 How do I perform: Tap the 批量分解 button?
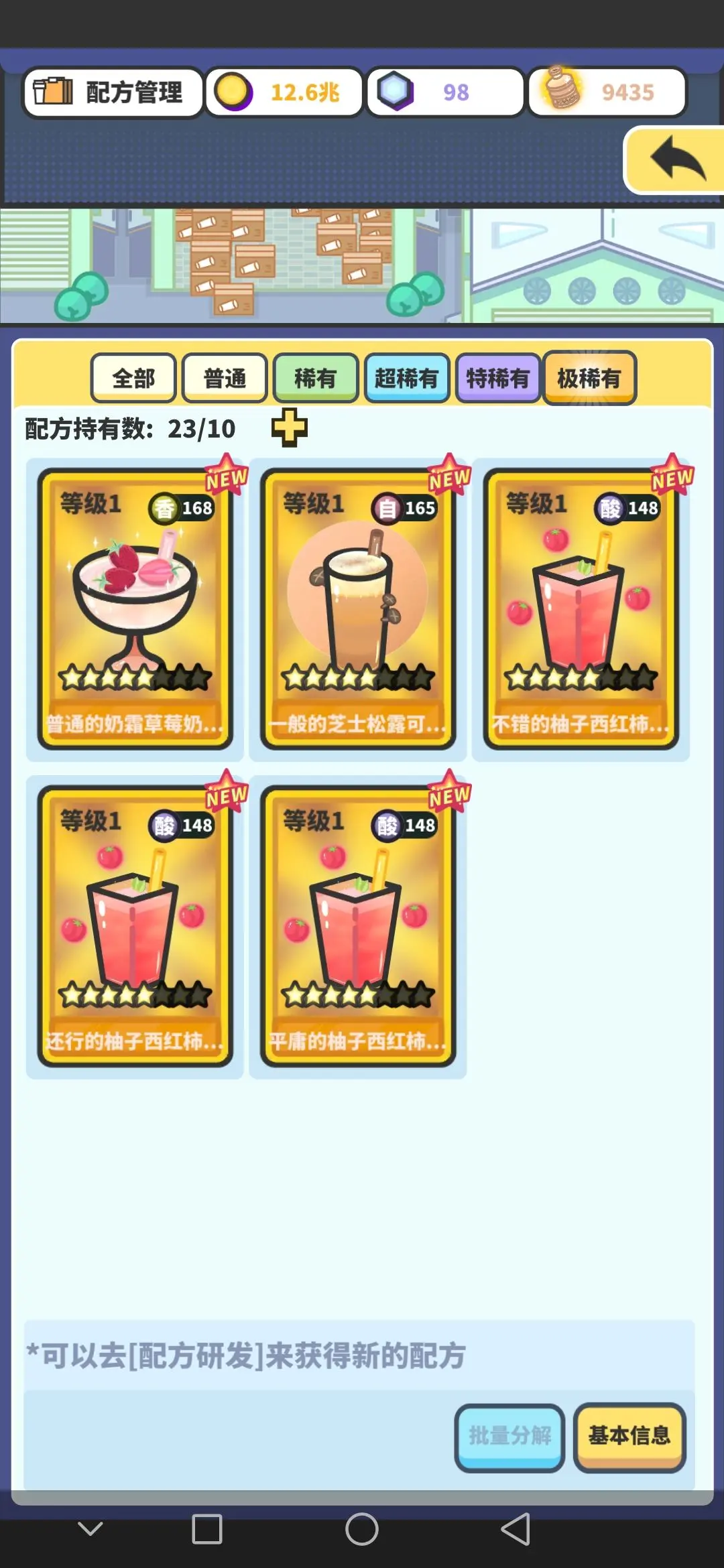click(509, 1437)
